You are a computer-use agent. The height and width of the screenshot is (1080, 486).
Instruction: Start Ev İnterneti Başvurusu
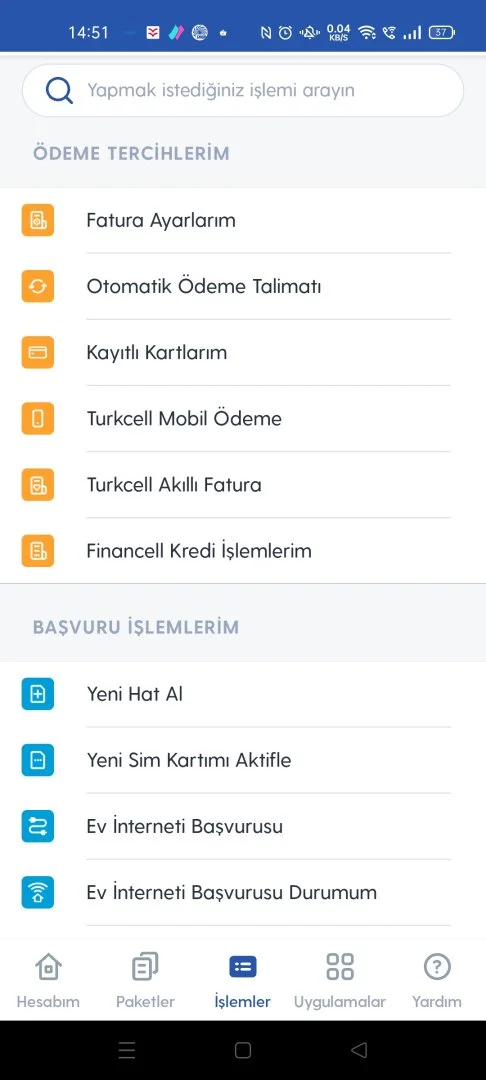pyautogui.click(x=243, y=827)
